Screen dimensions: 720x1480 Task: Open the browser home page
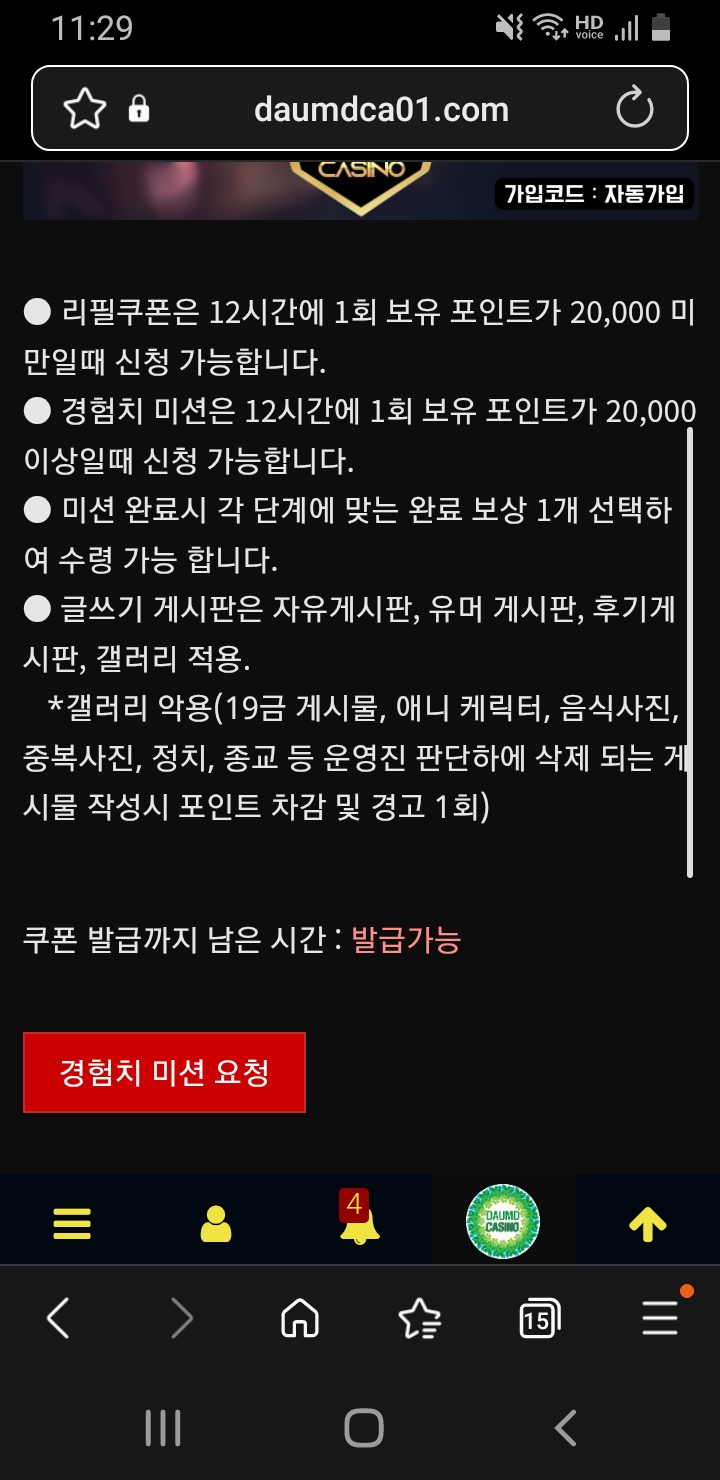[300, 1320]
